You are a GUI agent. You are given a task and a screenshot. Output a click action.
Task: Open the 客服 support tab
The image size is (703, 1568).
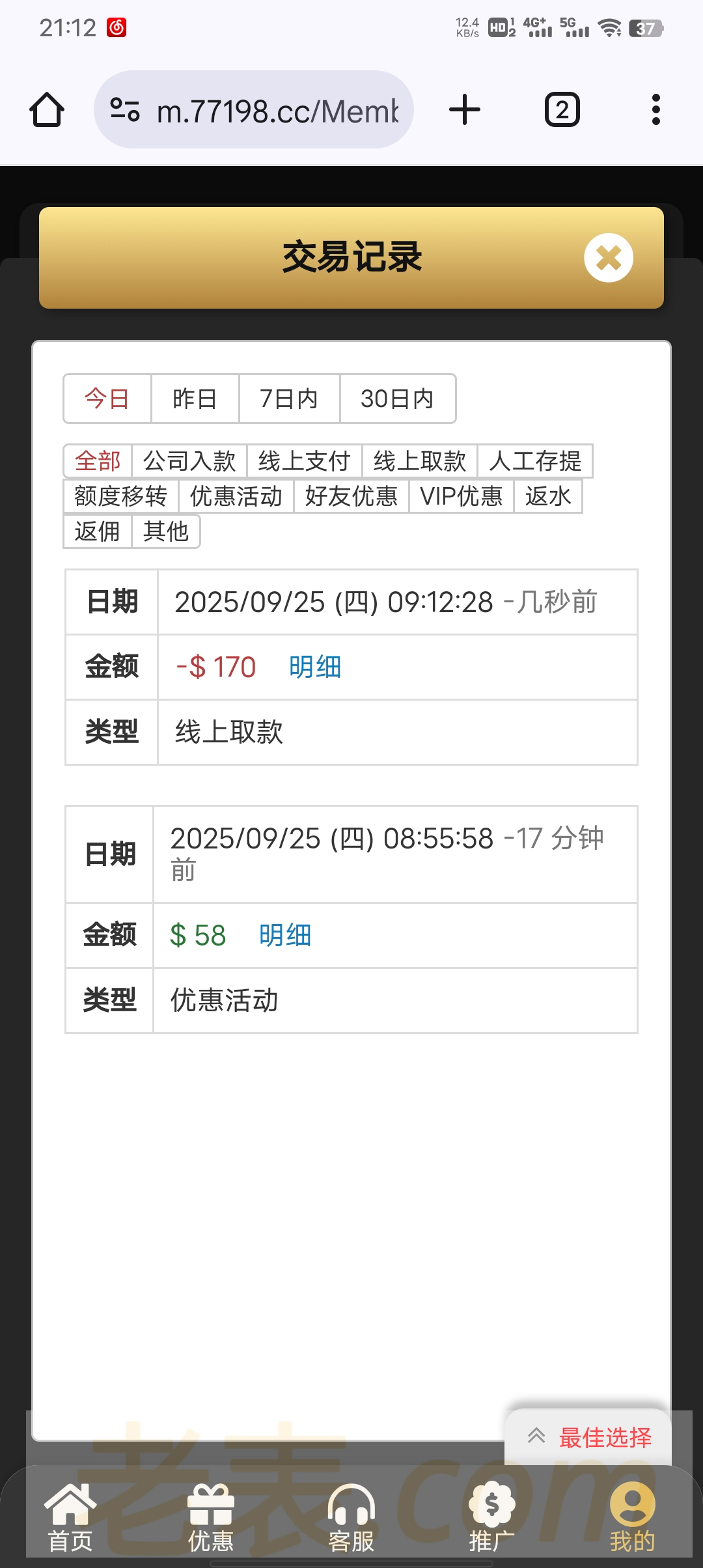coord(351,1517)
